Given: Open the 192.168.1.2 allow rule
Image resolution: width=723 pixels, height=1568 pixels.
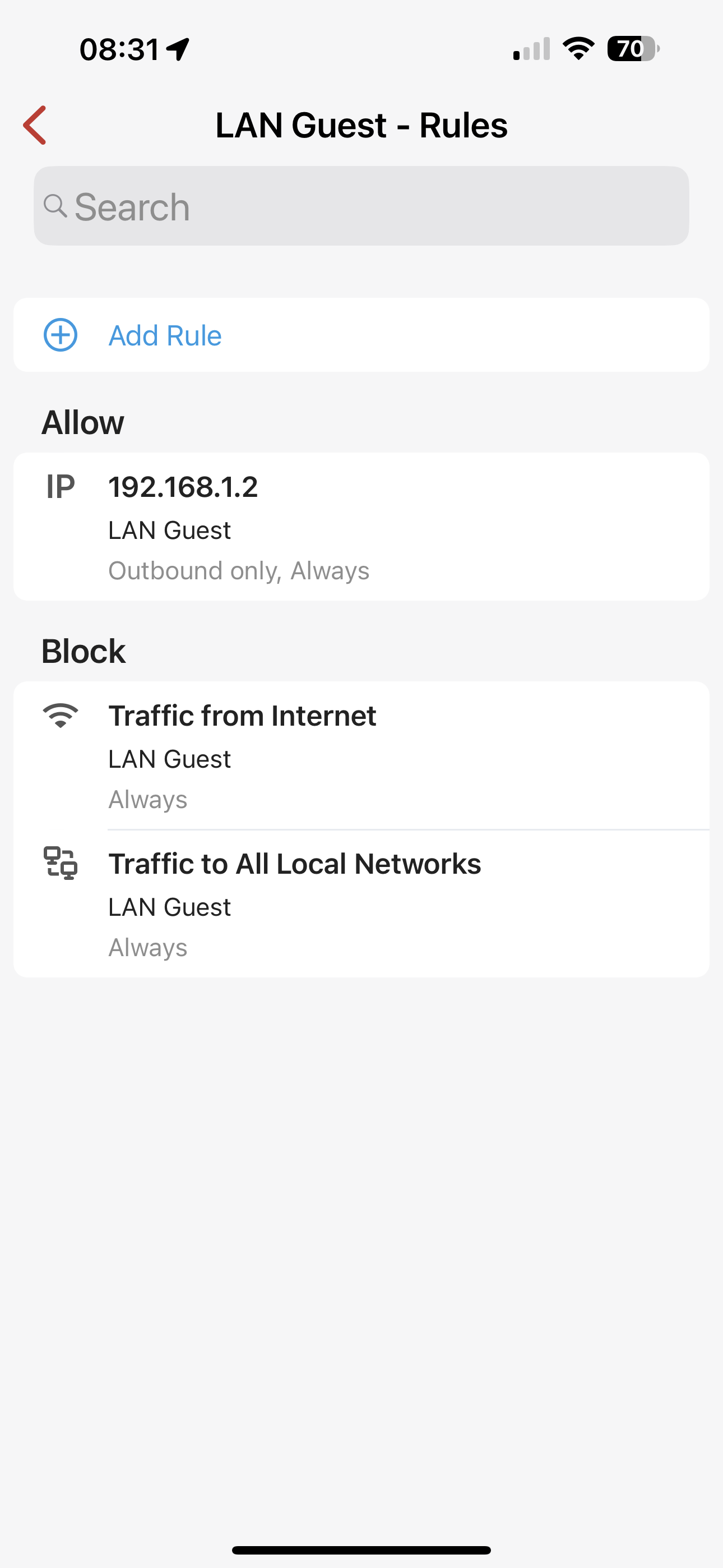Looking at the screenshot, I should (361, 527).
